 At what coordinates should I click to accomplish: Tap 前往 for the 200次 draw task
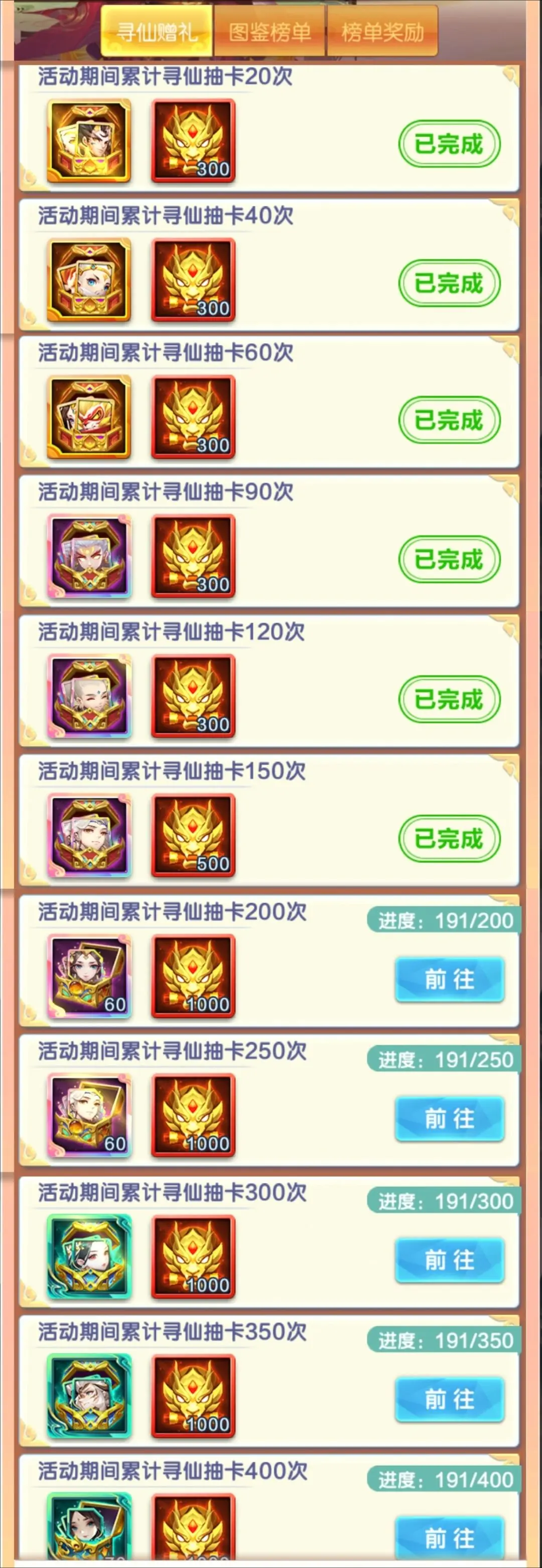coord(450,979)
